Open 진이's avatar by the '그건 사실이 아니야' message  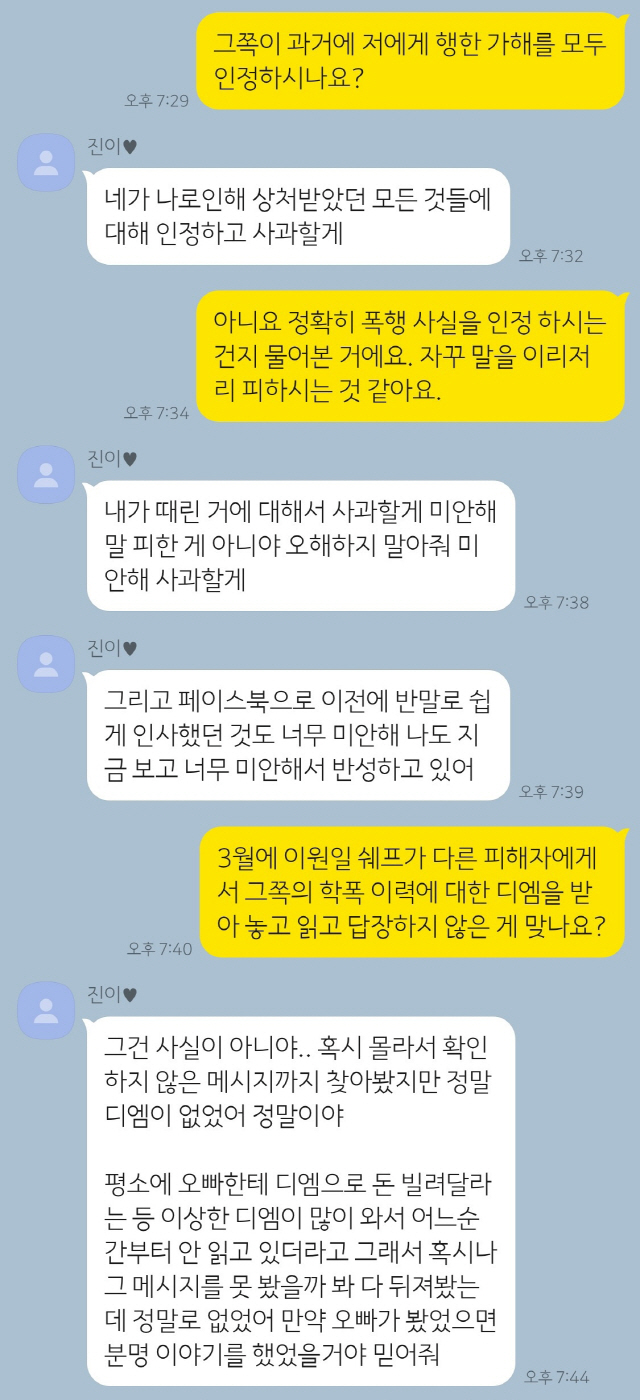point(46,1010)
